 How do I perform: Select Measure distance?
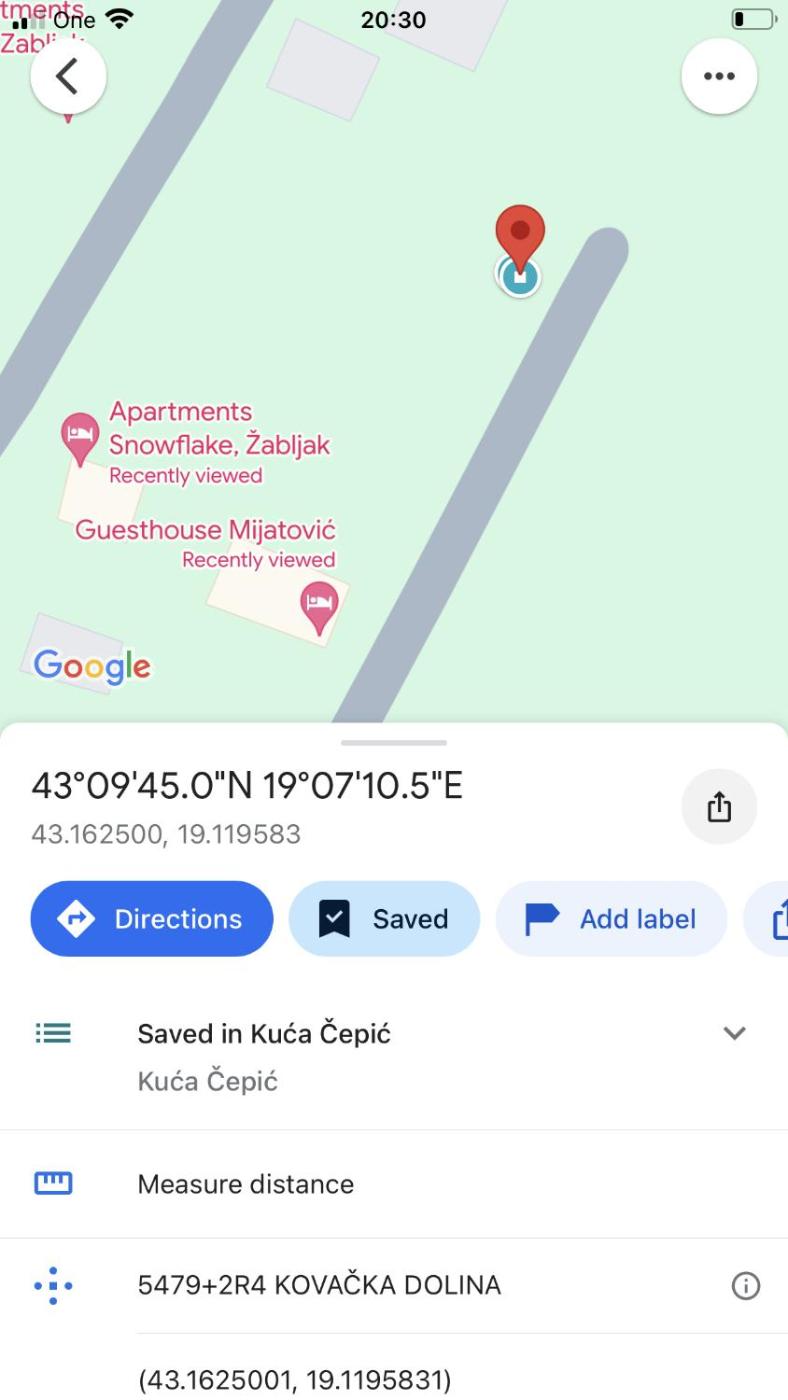(246, 1184)
